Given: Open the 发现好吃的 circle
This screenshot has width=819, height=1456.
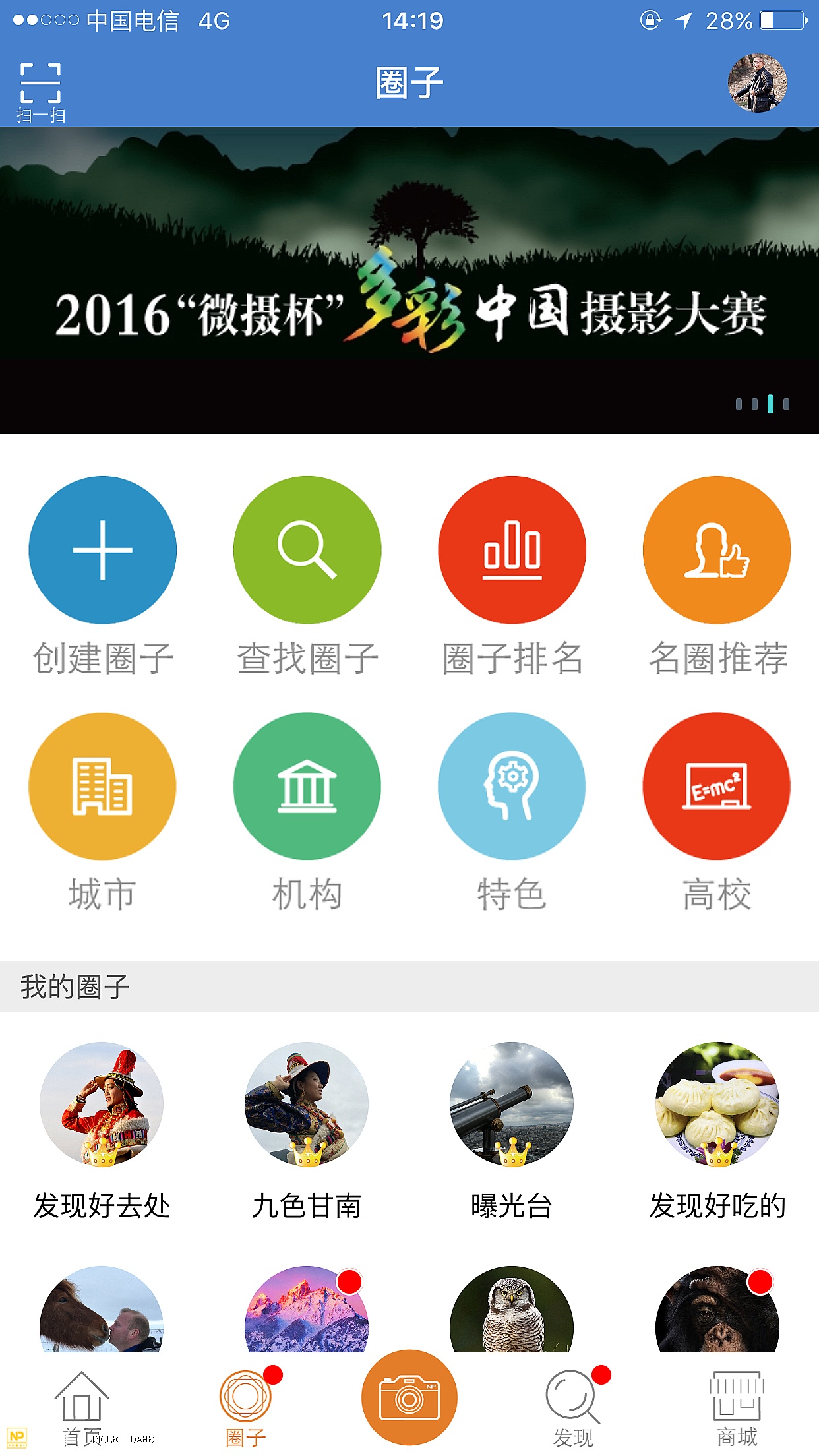Looking at the screenshot, I should (717, 1104).
